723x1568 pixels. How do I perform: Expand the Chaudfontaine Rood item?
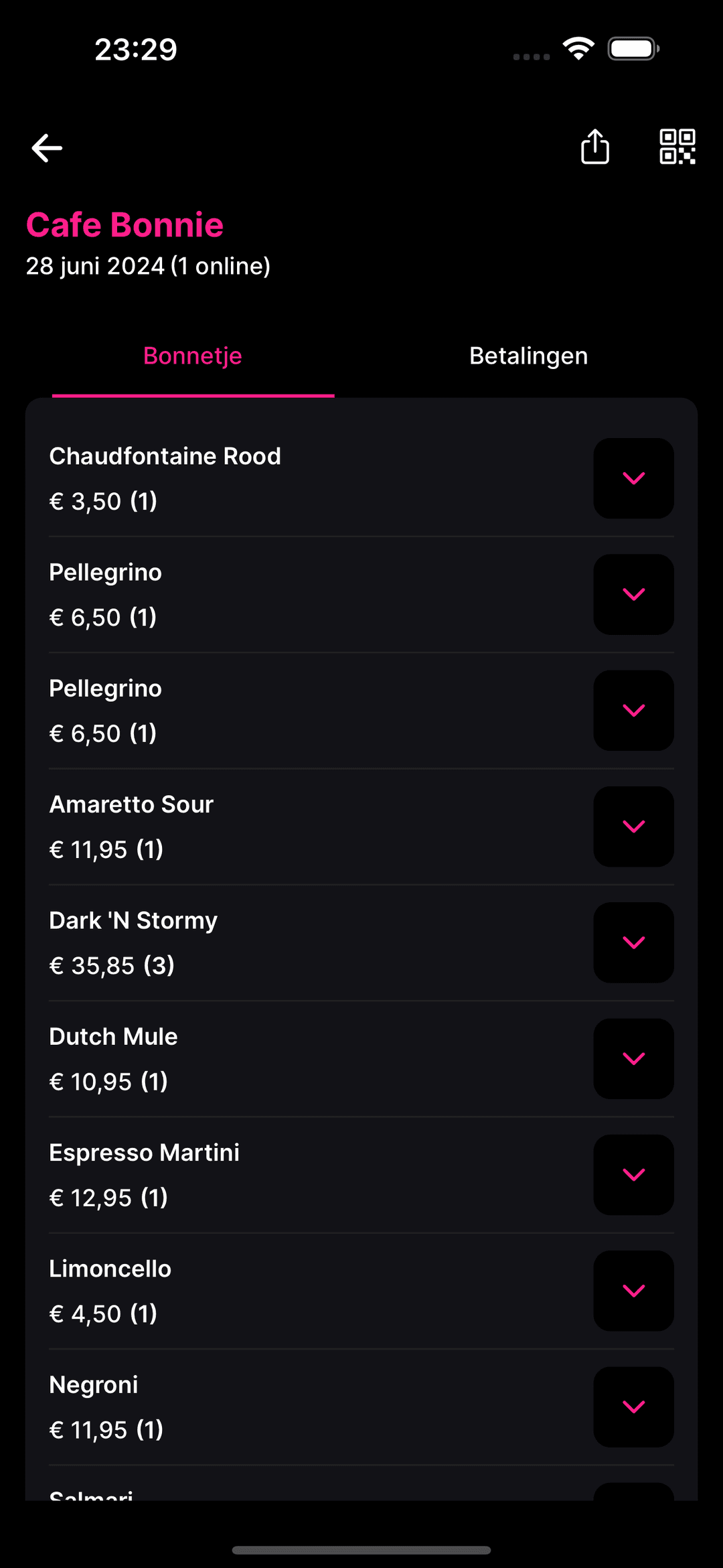pos(633,478)
